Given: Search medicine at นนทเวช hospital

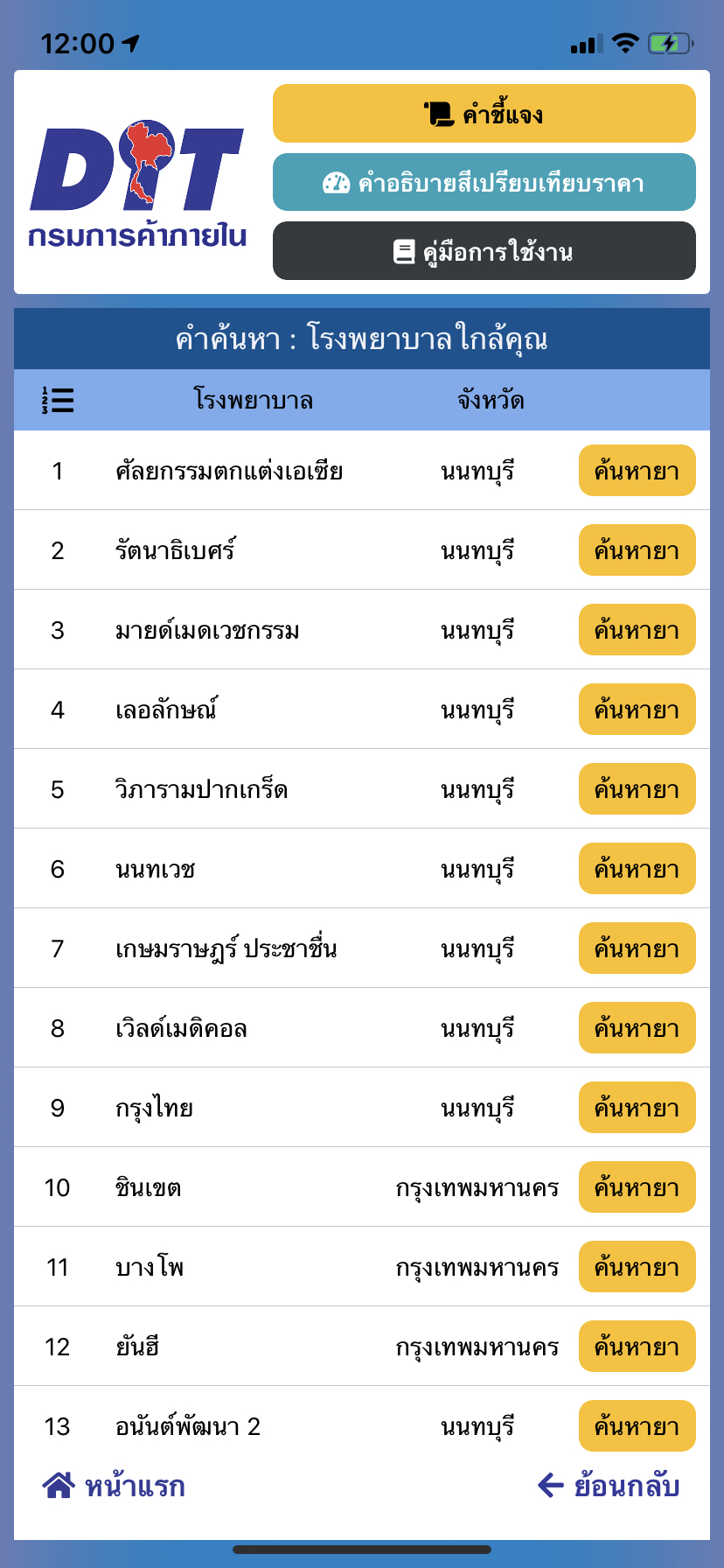Looking at the screenshot, I should point(637,869).
